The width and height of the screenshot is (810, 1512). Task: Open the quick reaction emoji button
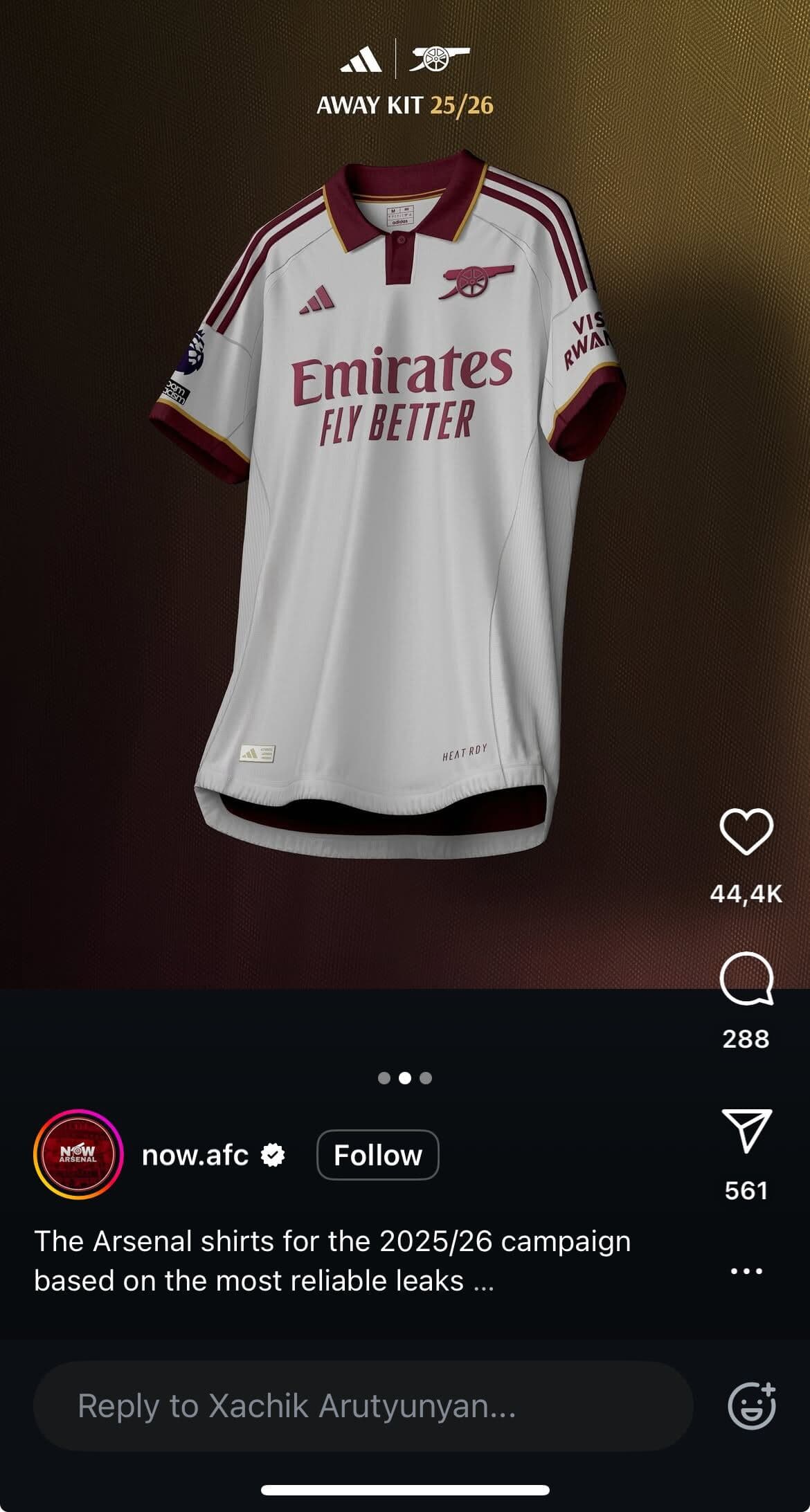click(x=752, y=1406)
